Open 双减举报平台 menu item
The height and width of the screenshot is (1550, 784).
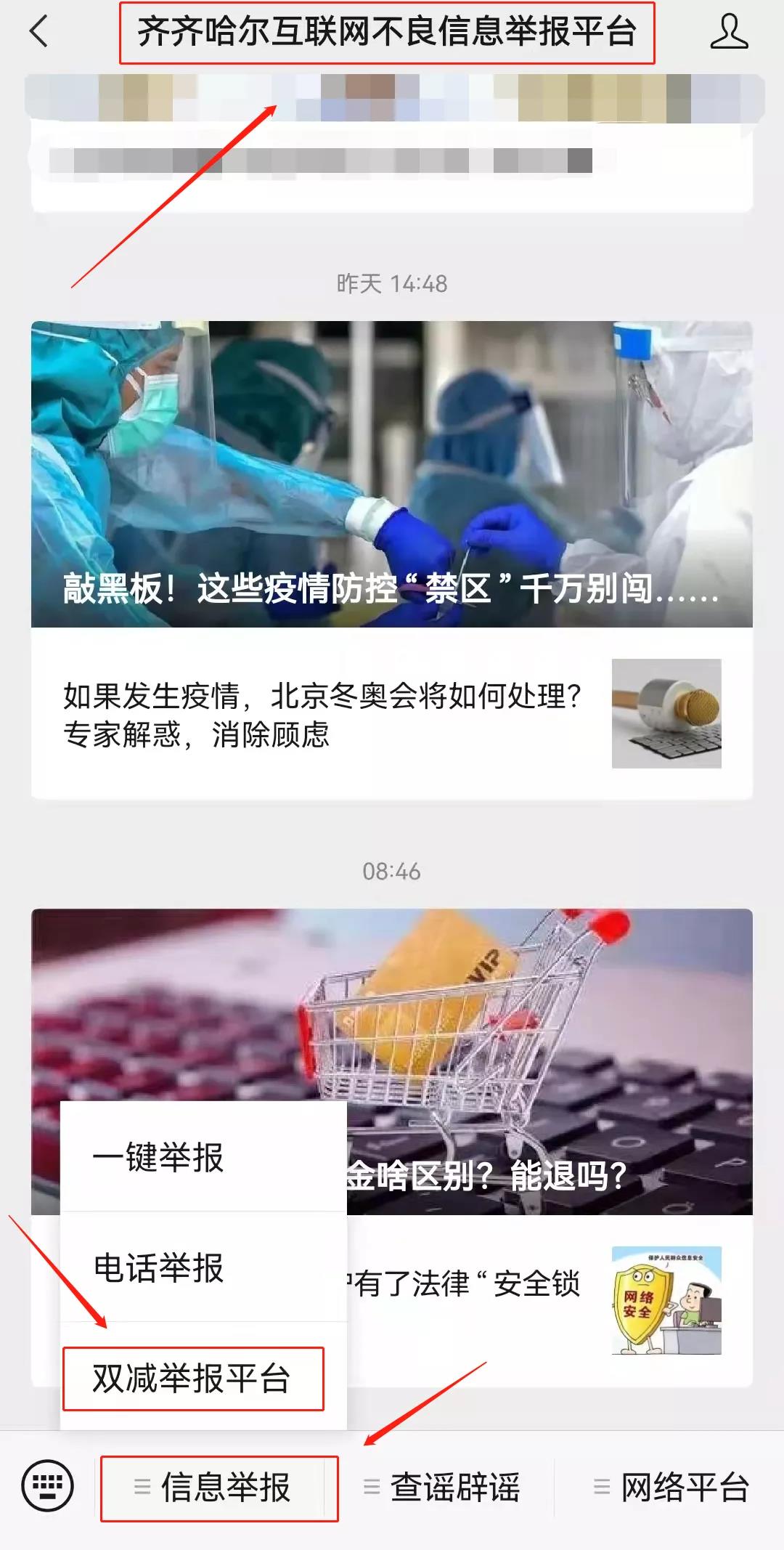click(x=193, y=1379)
